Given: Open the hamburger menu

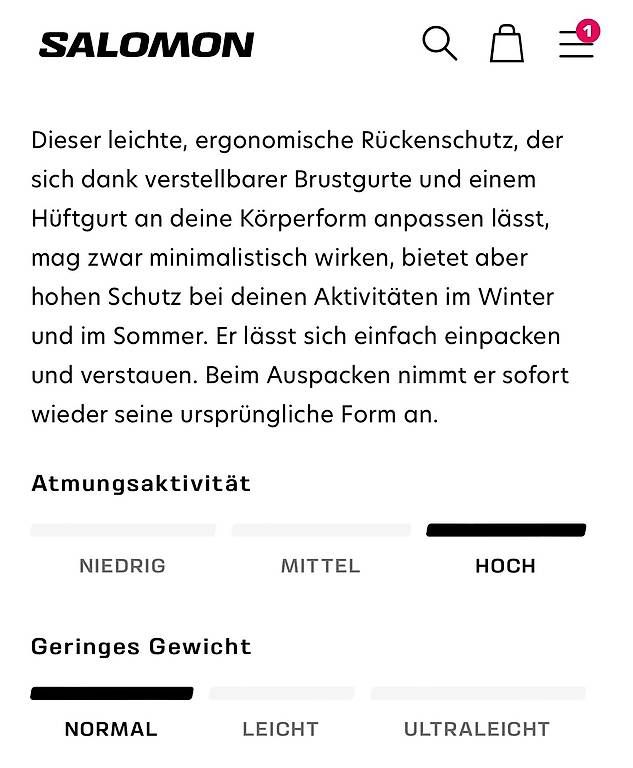Looking at the screenshot, I should (575, 45).
